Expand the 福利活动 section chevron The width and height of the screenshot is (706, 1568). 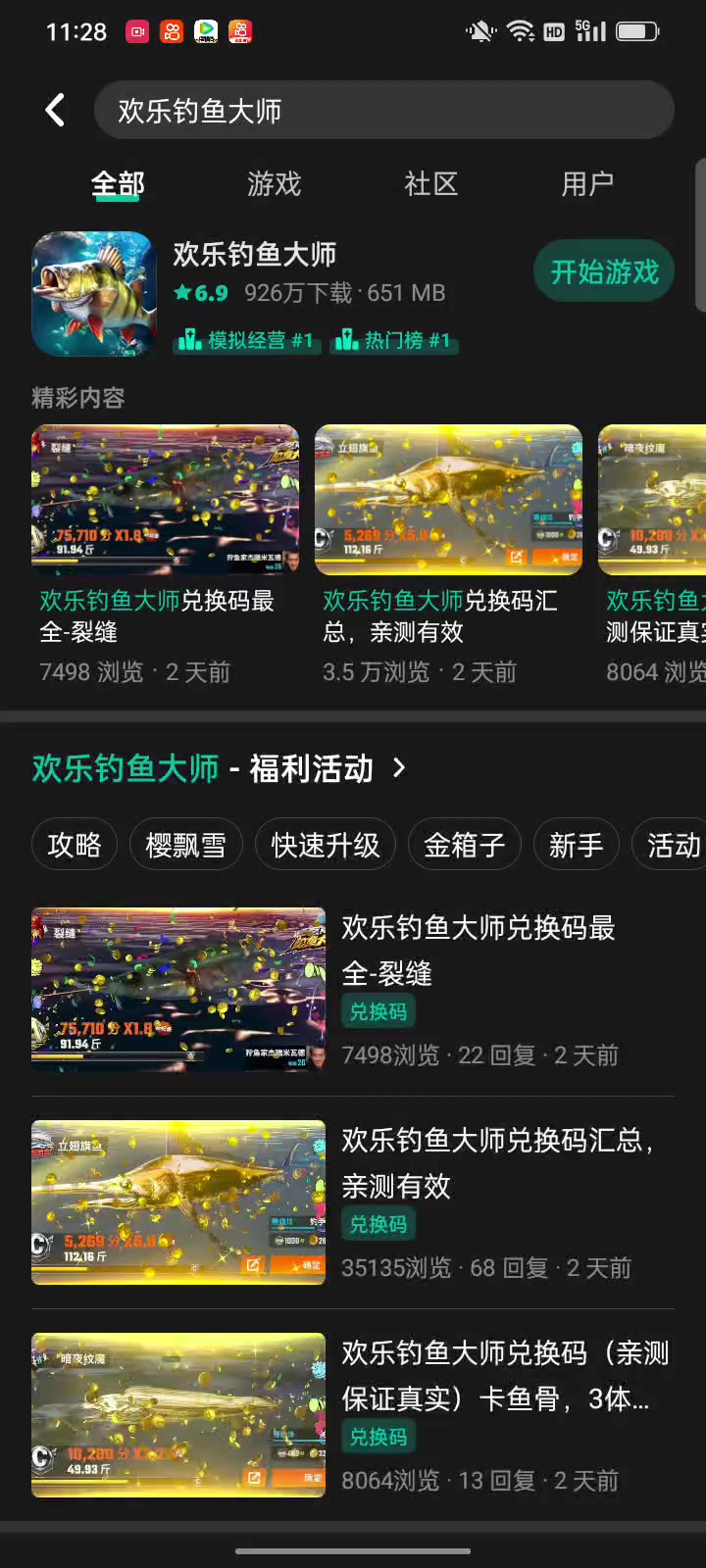[399, 768]
